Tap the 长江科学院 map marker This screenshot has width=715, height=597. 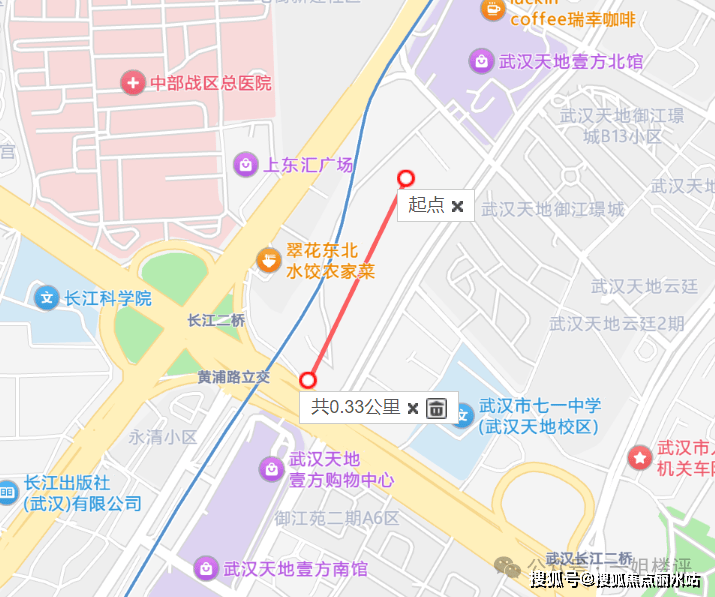tap(46, 297)
